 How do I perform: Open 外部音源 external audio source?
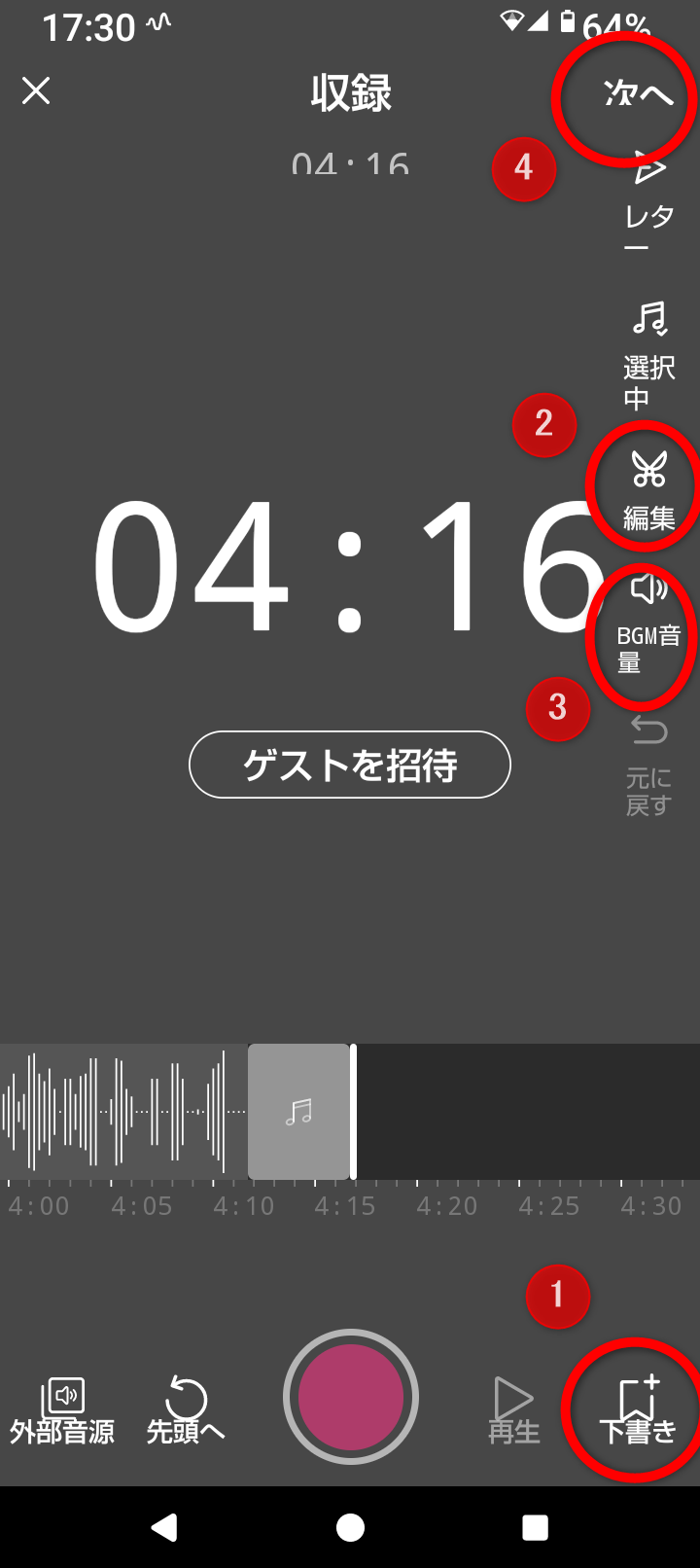62,1410
